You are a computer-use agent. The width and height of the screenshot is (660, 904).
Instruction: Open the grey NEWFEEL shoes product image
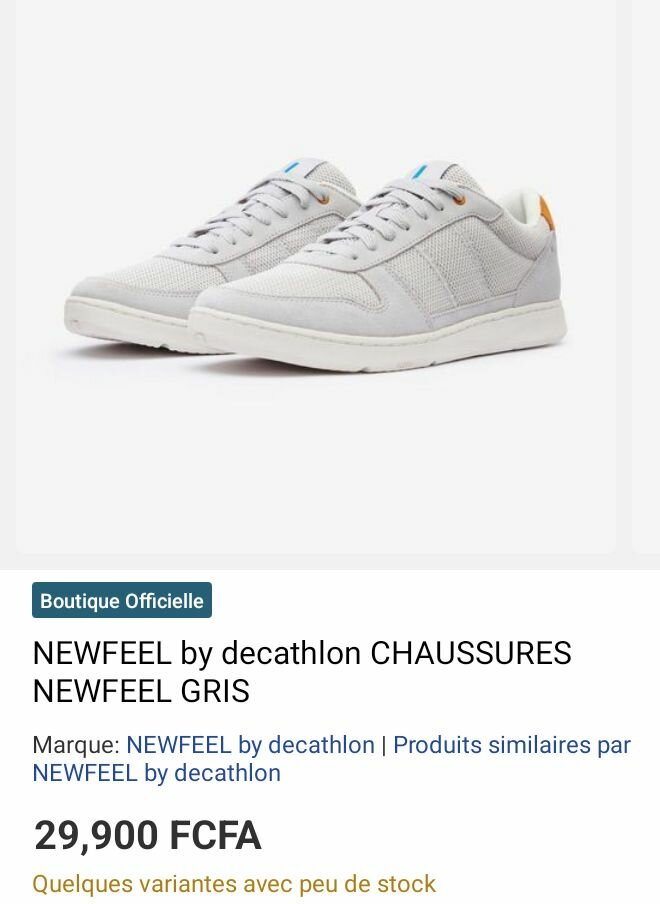pos(315,275)
